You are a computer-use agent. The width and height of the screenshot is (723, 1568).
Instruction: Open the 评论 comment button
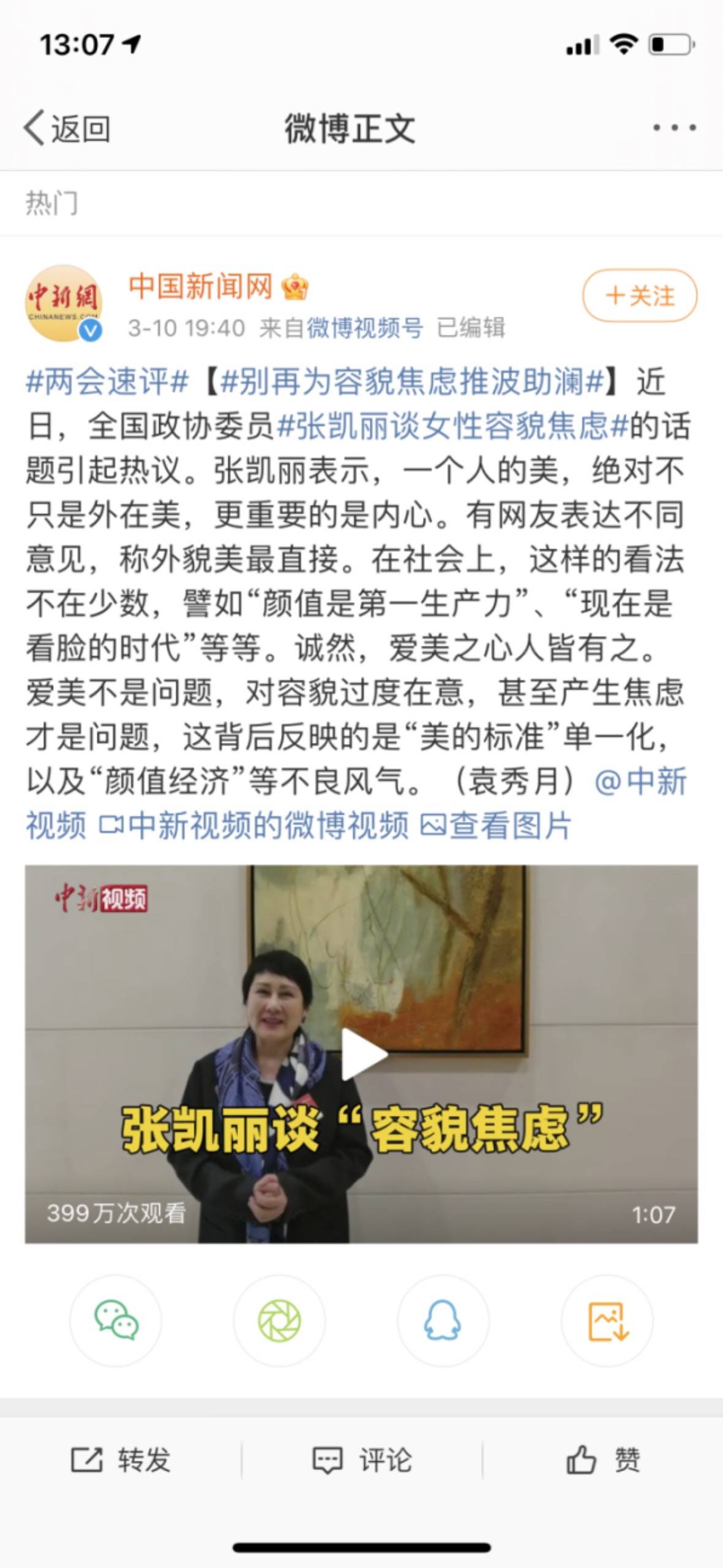pos(362,1460)
